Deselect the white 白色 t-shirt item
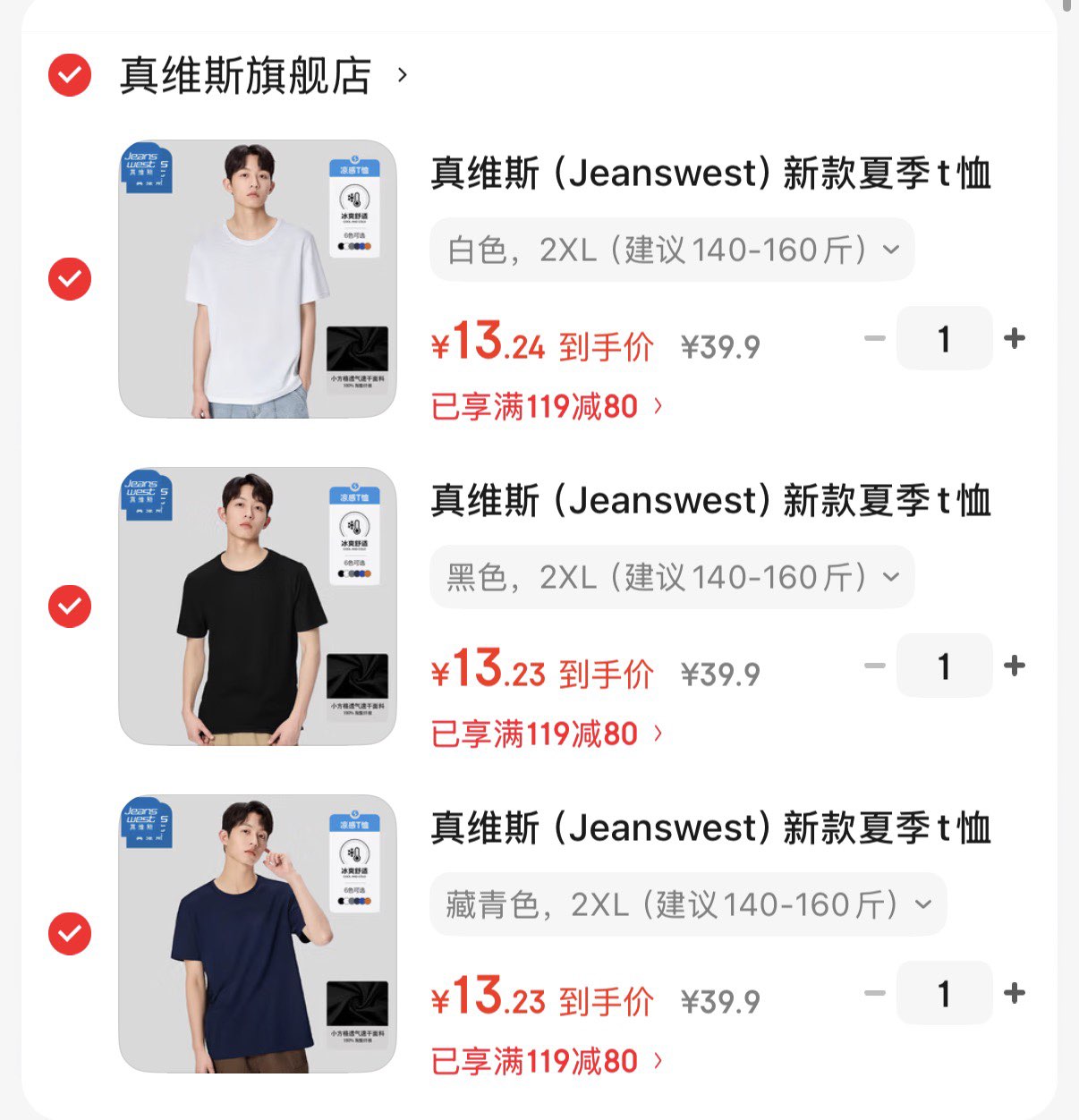The width and height of the screenshot is (1079, 1120). pos(70,279)
